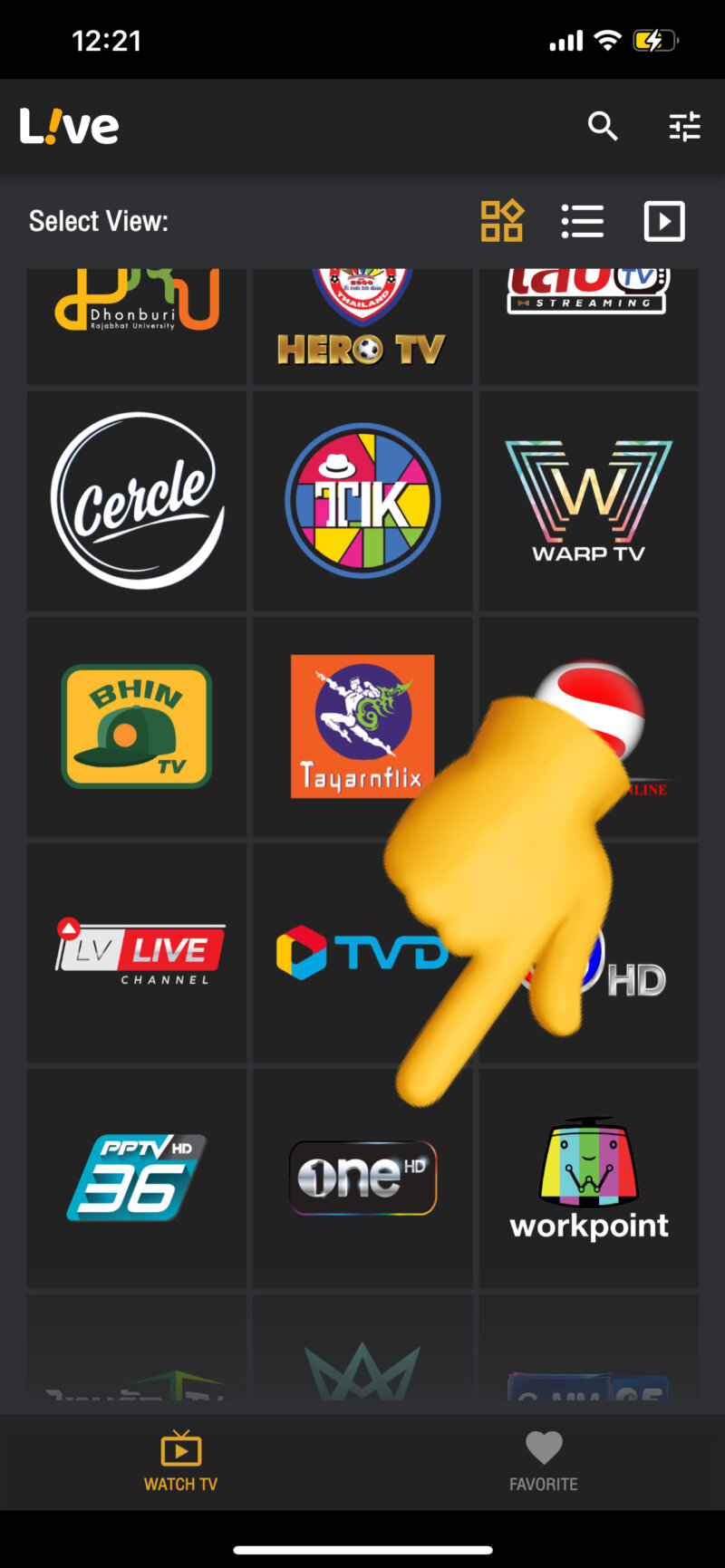725x1568 pixels.
Task: Go to the Watch TV tab
Action: click(181, 1460)
